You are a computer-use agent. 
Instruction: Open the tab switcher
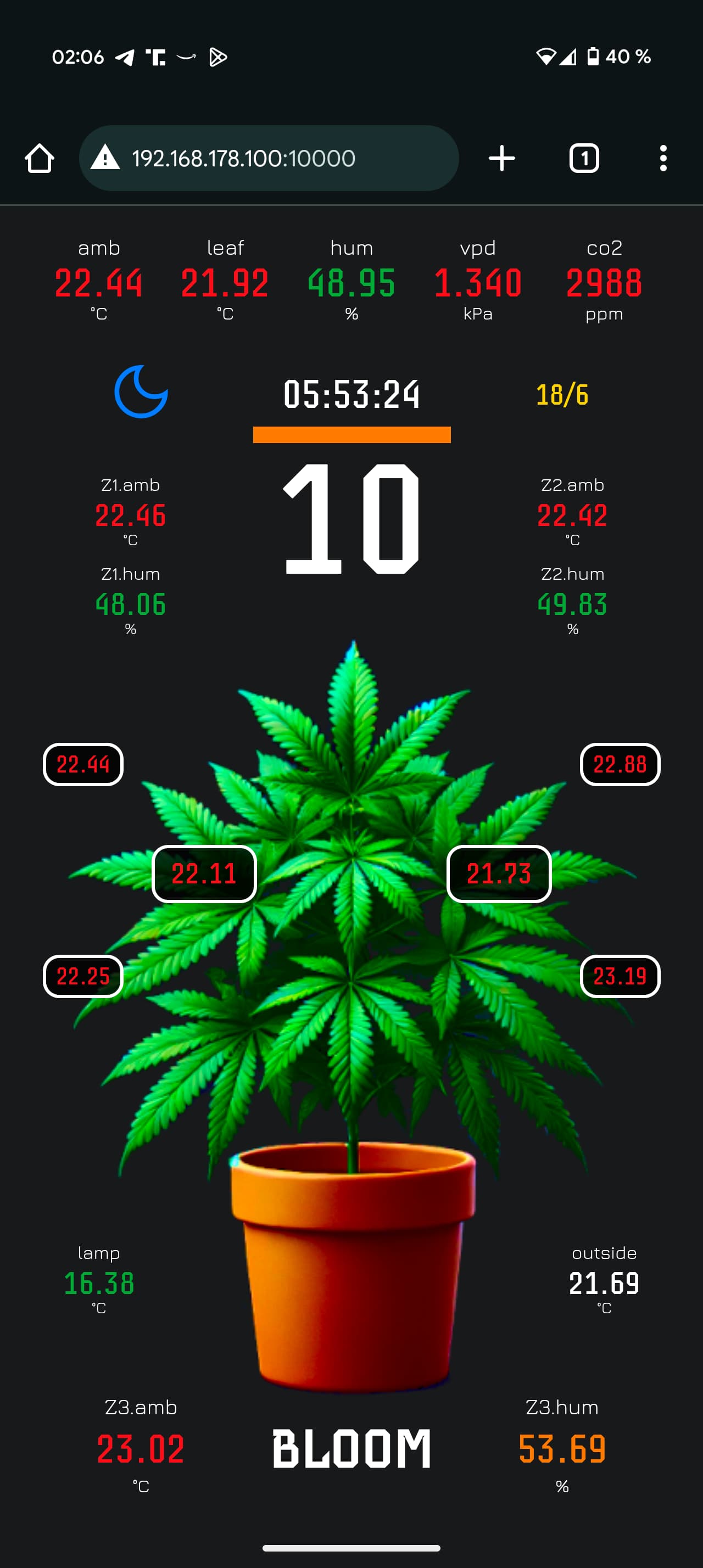pos(584,158)
